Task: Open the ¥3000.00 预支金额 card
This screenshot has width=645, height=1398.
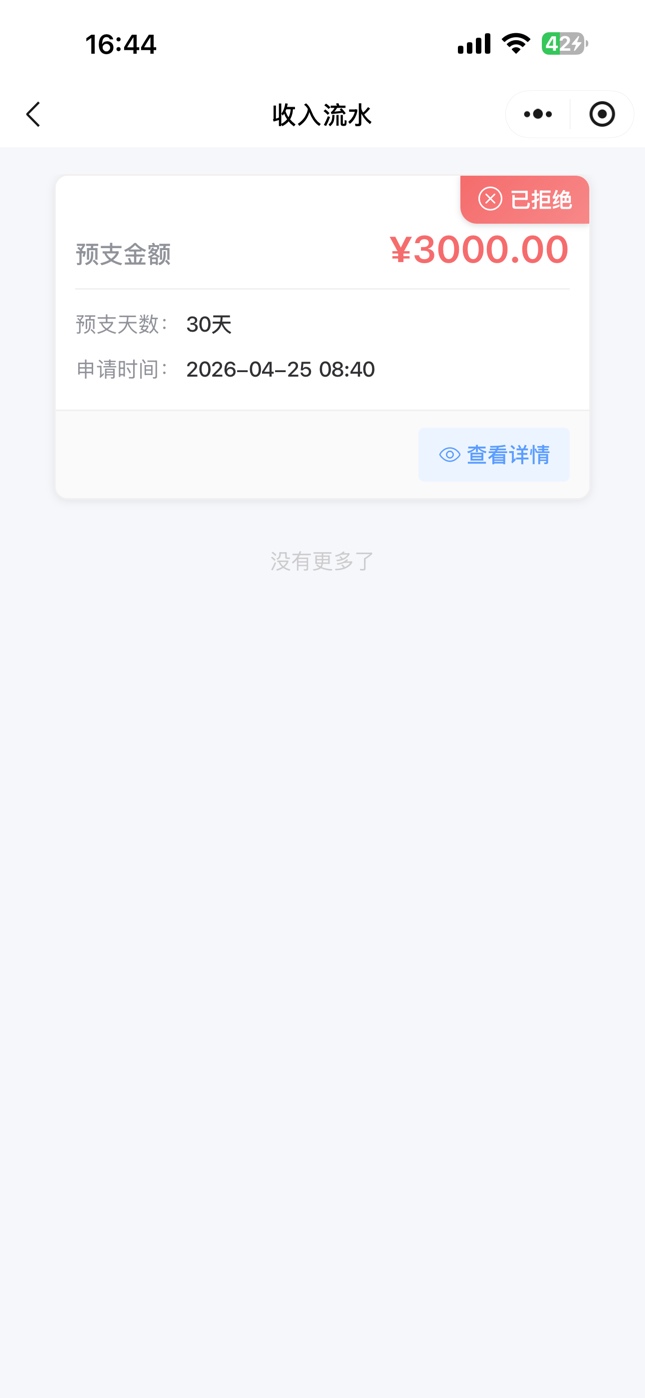Action: (x=322, y=300)
